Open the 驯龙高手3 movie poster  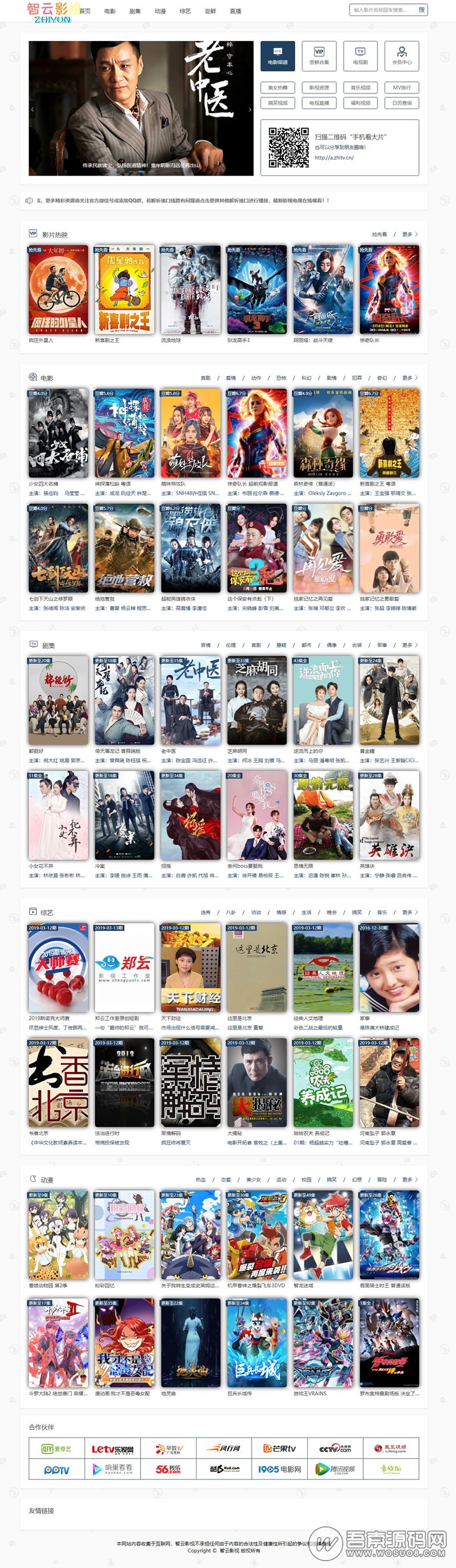point(257,290)
